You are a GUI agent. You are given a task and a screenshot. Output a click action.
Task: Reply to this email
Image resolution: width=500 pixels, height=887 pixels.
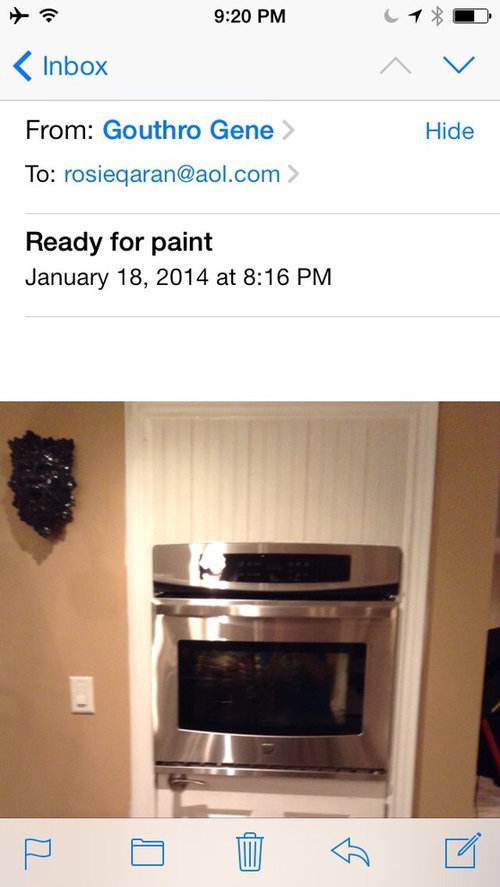[350, 852]
